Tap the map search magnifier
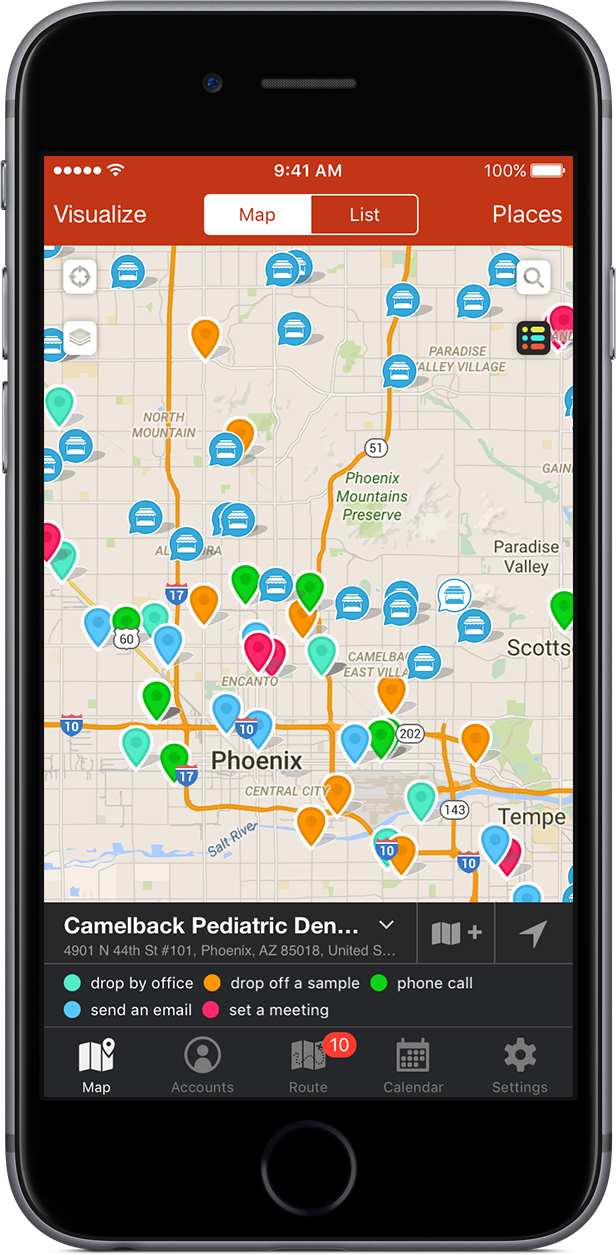 click(534, 277)
